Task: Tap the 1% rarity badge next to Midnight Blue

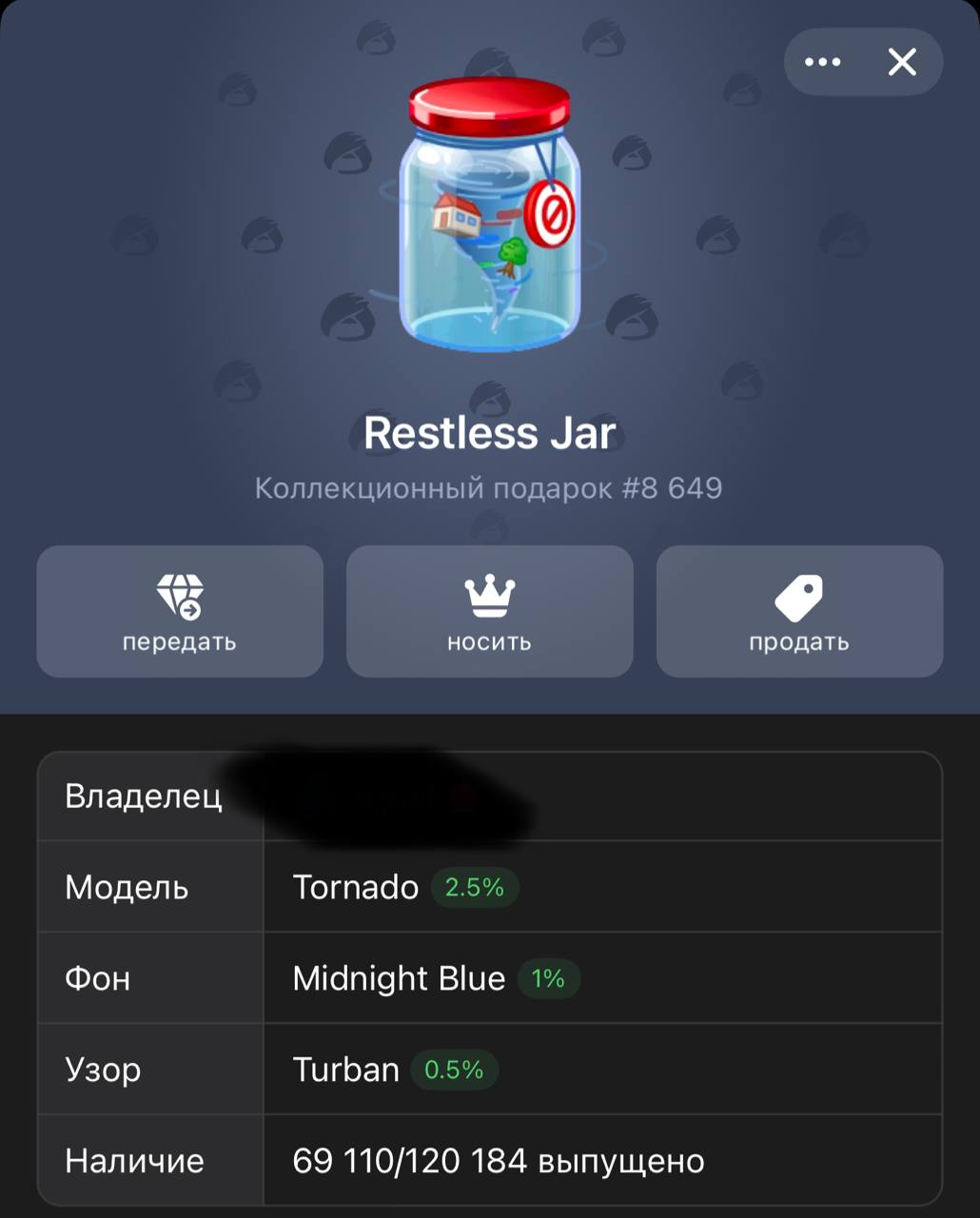Action: 548,979
